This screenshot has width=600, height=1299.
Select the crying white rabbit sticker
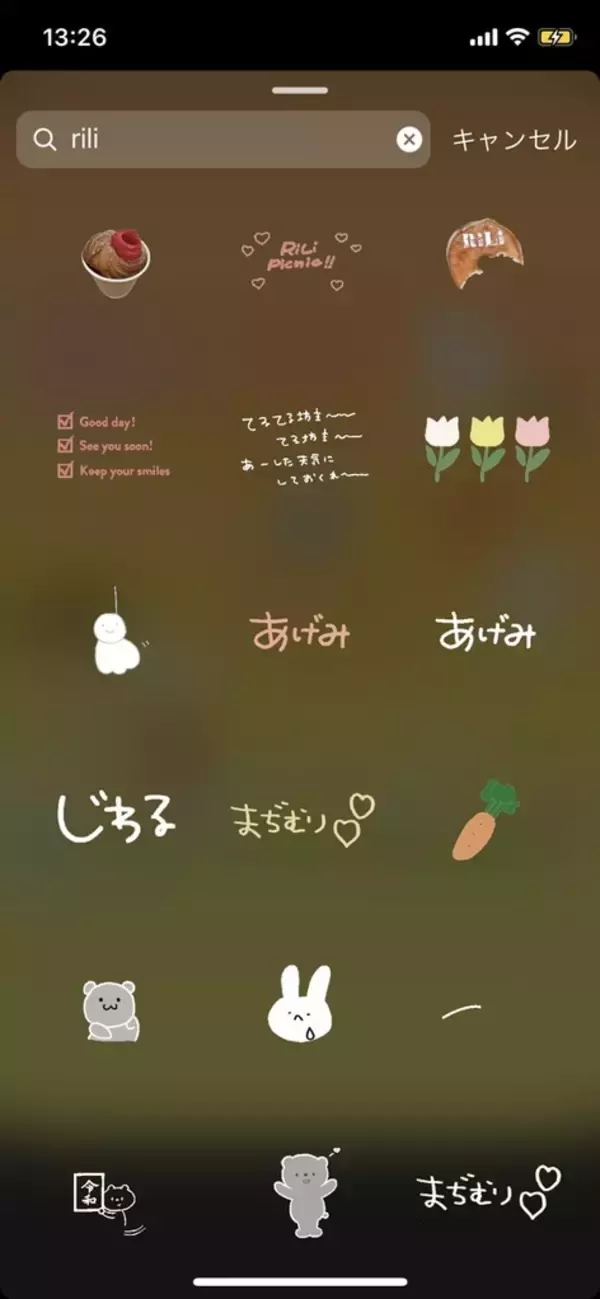(299, 1004)
